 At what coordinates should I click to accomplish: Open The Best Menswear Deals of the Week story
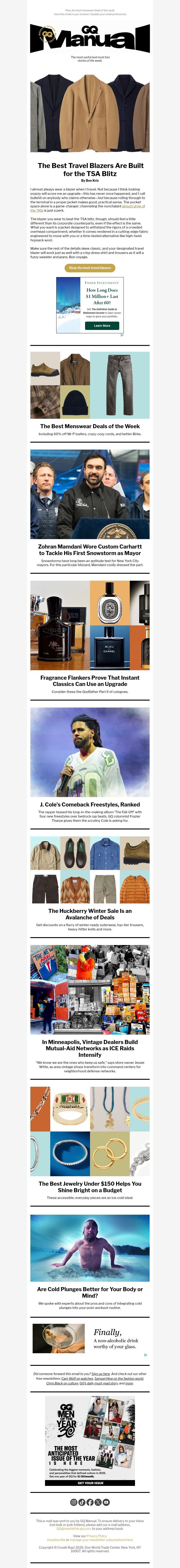point(90,426)
